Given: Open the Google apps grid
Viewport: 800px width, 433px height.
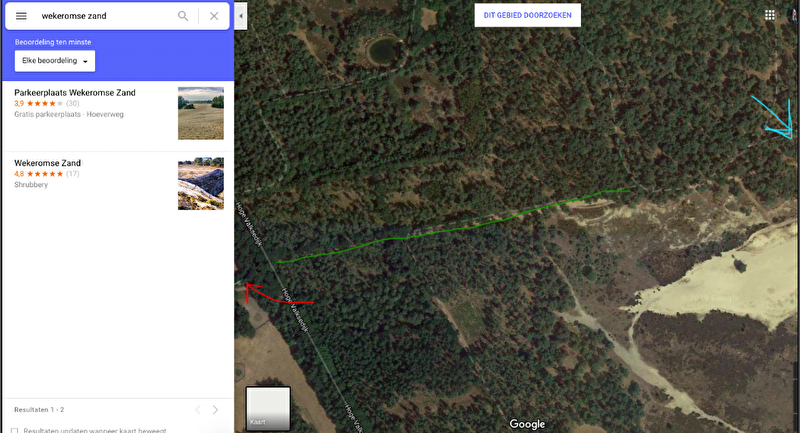Looking at the screenshot, I should point(770,15).
